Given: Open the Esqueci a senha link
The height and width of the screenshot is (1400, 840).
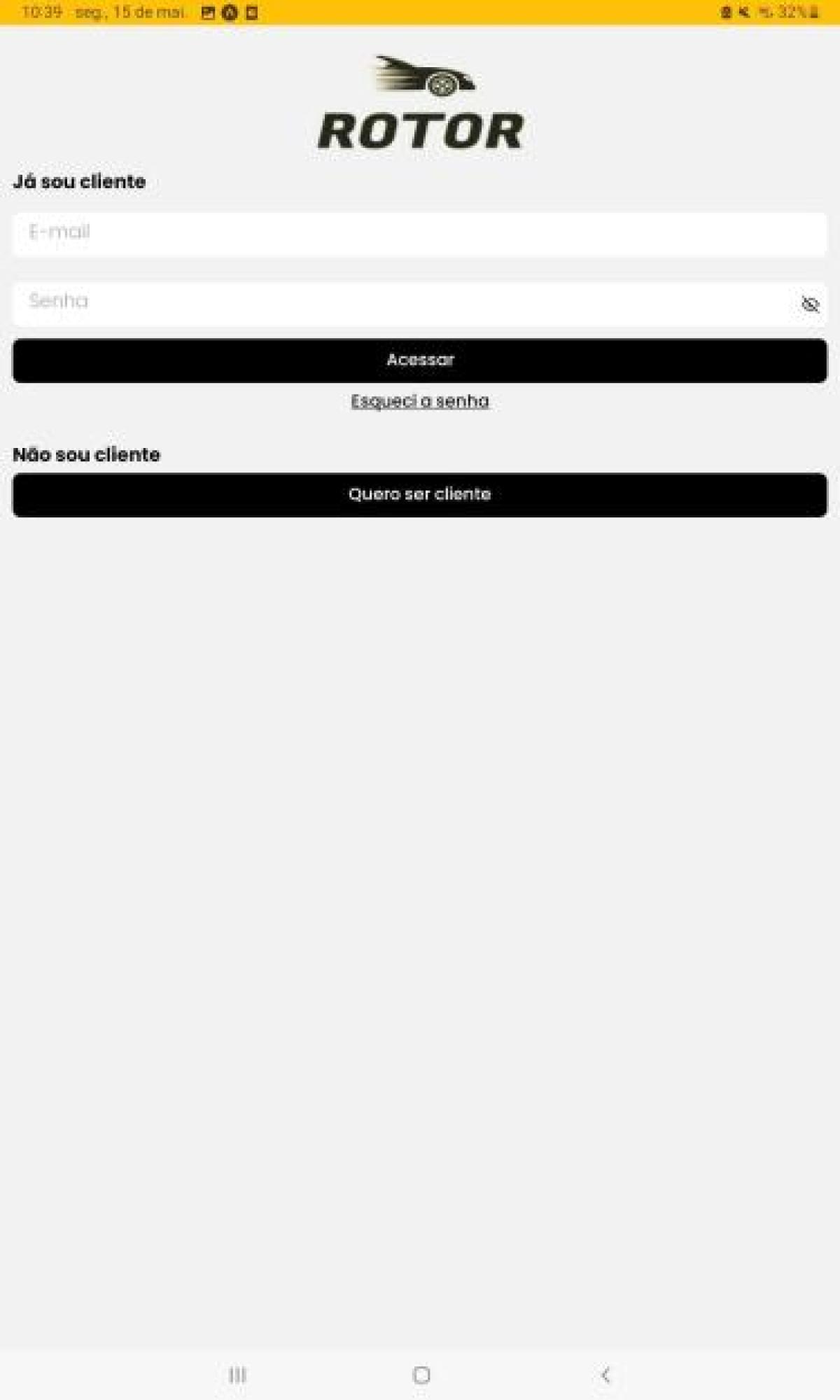Looking at the screenshot, I should pos(419,401).
